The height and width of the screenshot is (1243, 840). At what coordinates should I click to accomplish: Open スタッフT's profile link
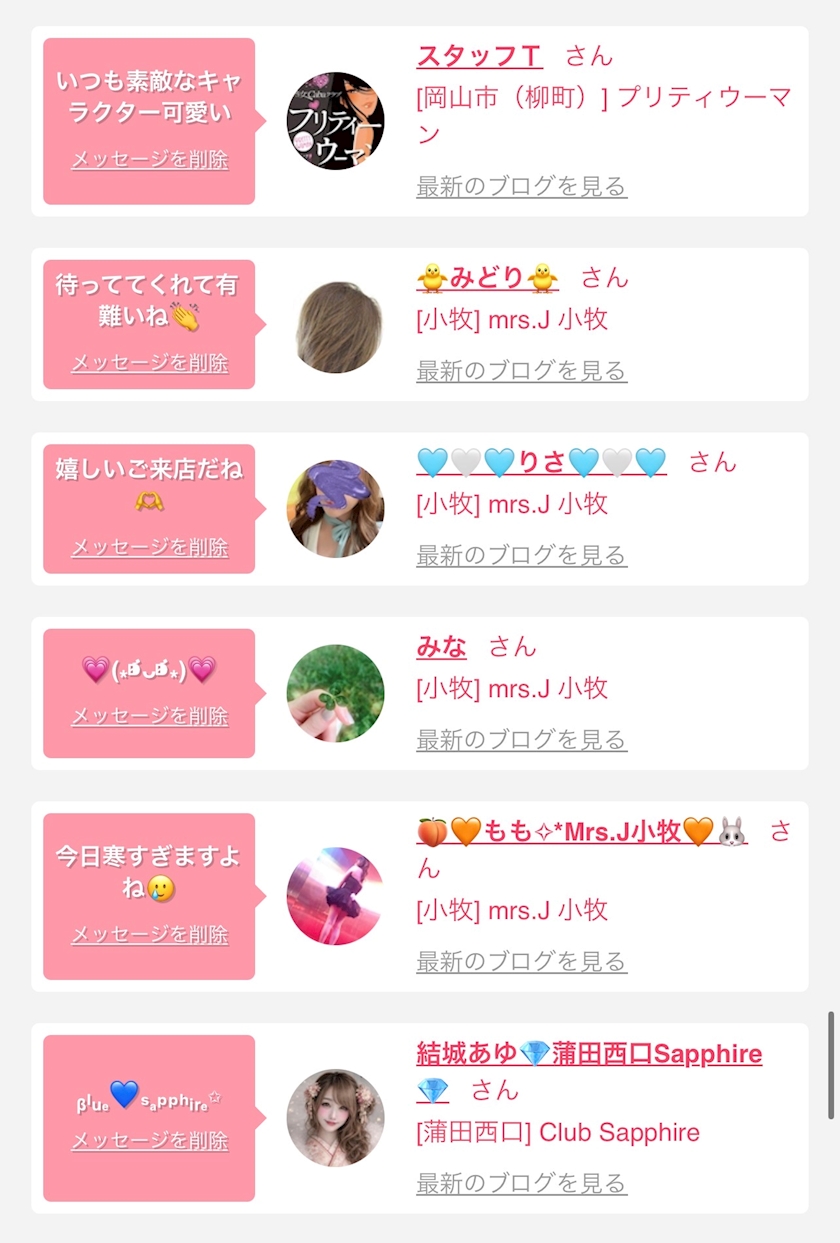[479, 56]
